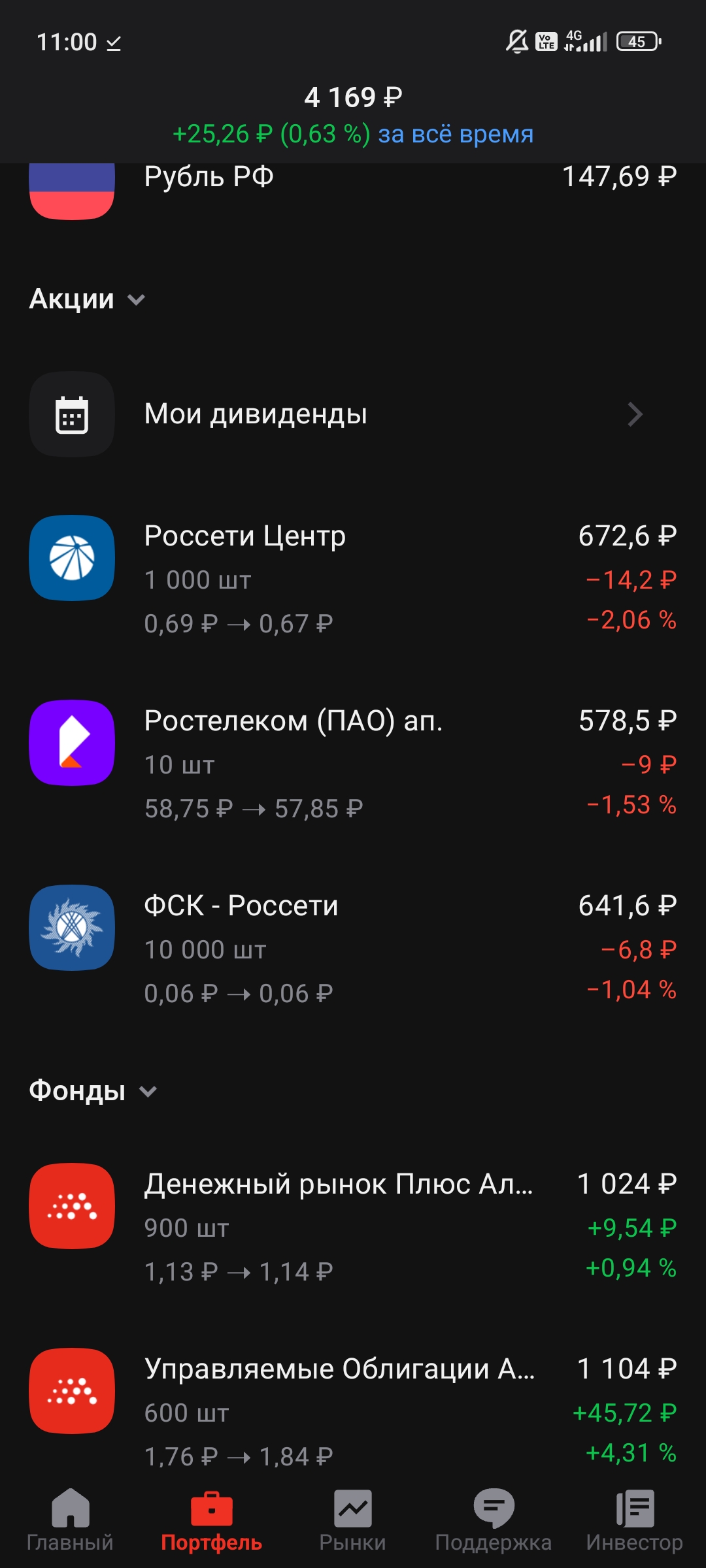Switch to the Инвестор tab

(634, 1521)
